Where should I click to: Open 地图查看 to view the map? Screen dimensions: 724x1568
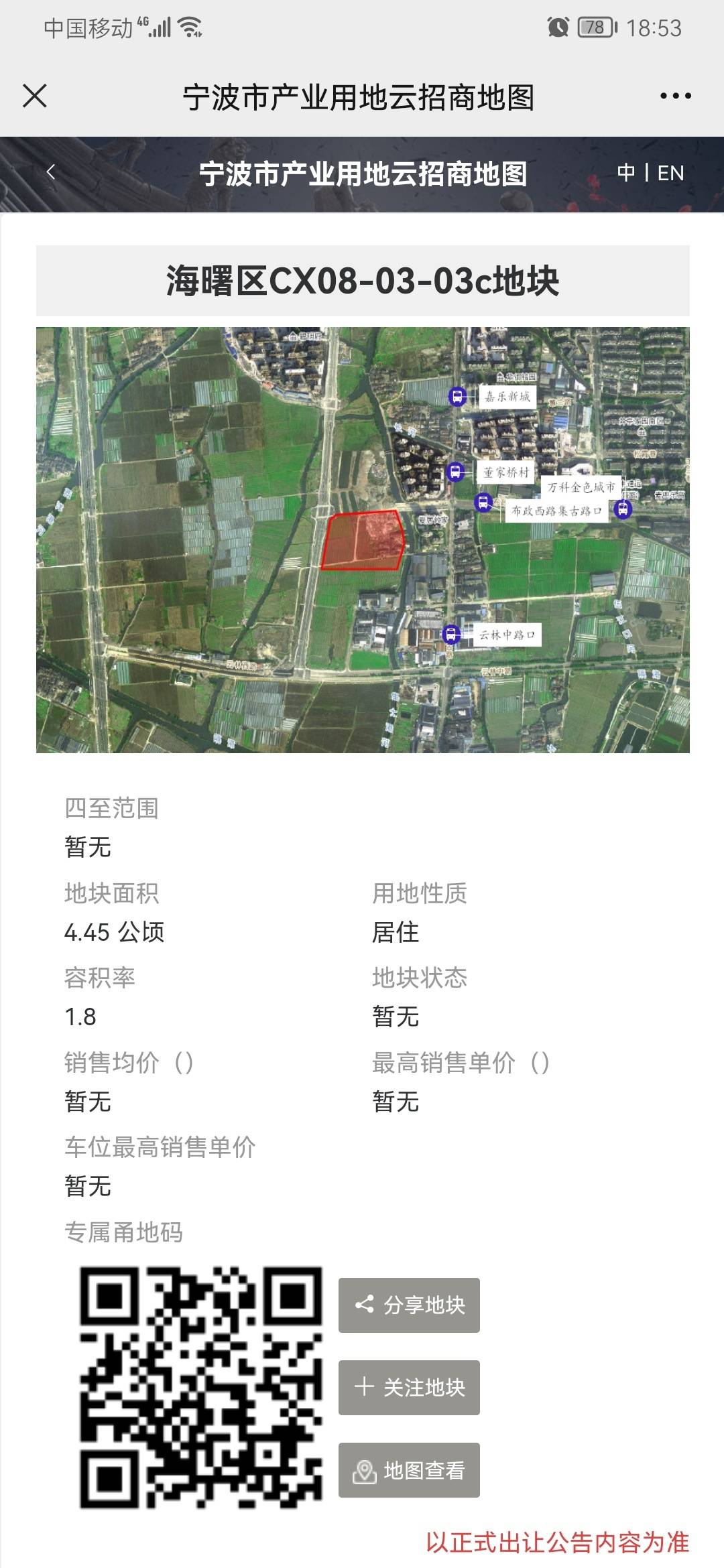click(x=409, y=1470)
